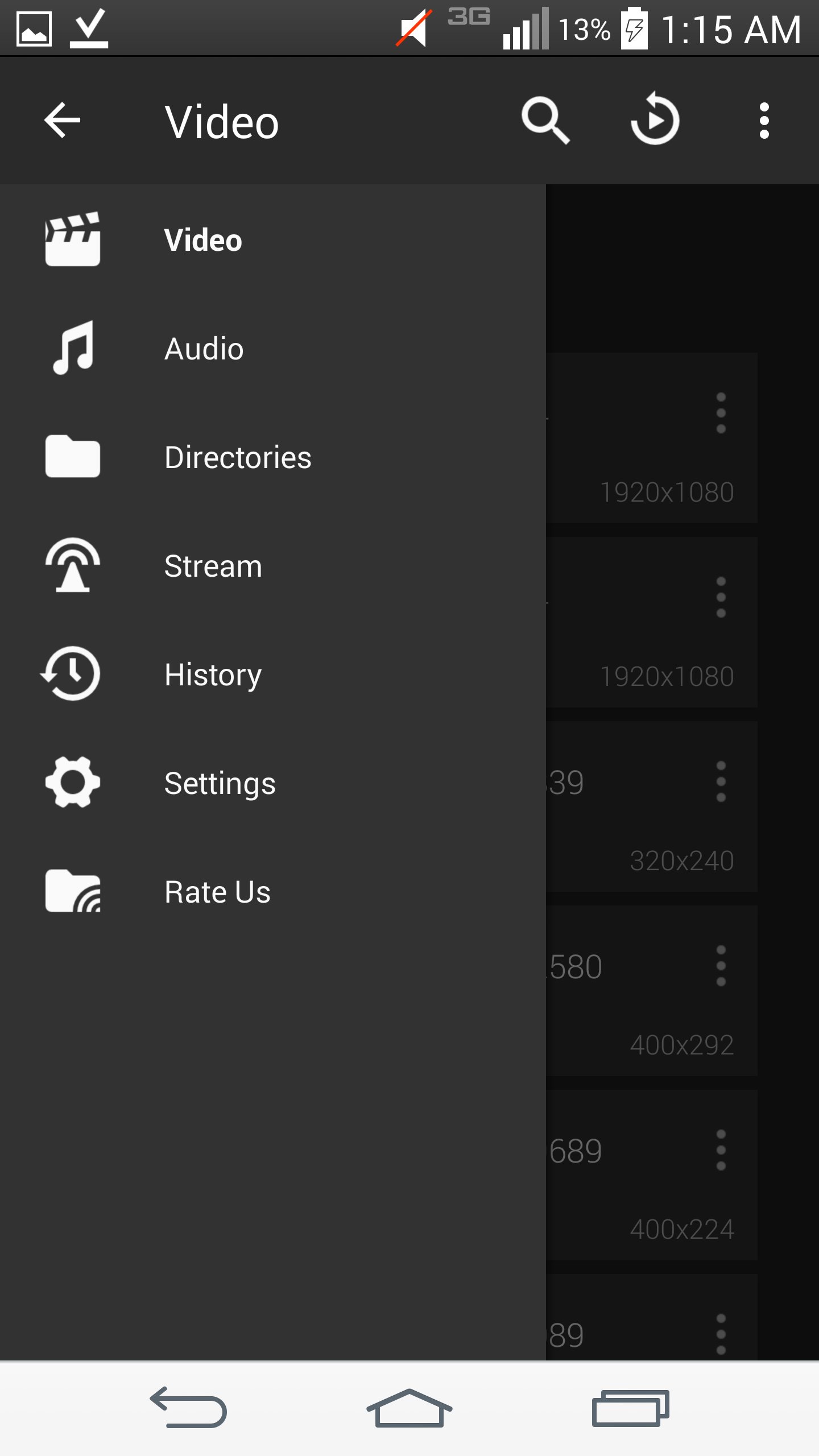Select the Video clapperboard icon

[x=73, y=239]
